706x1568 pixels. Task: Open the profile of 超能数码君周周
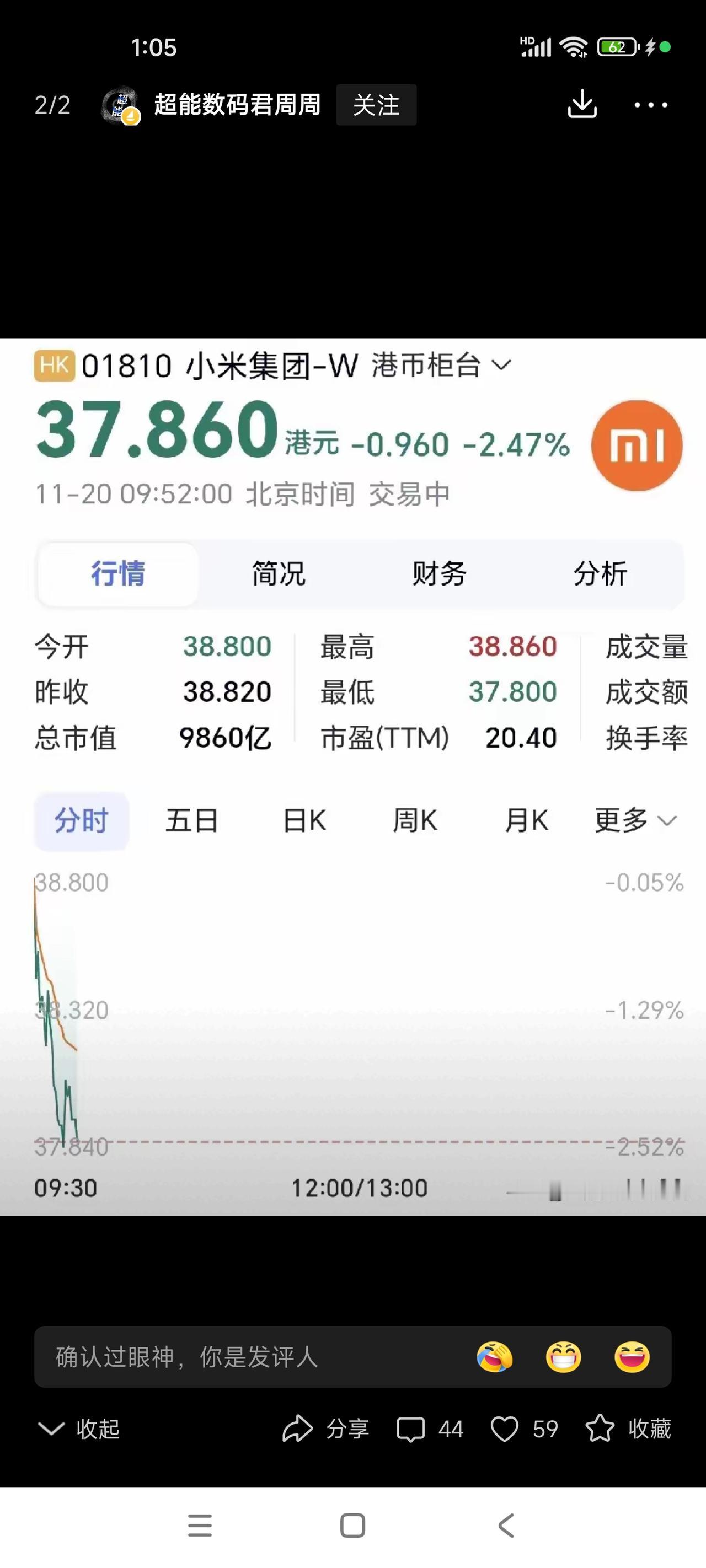point(118,105)
